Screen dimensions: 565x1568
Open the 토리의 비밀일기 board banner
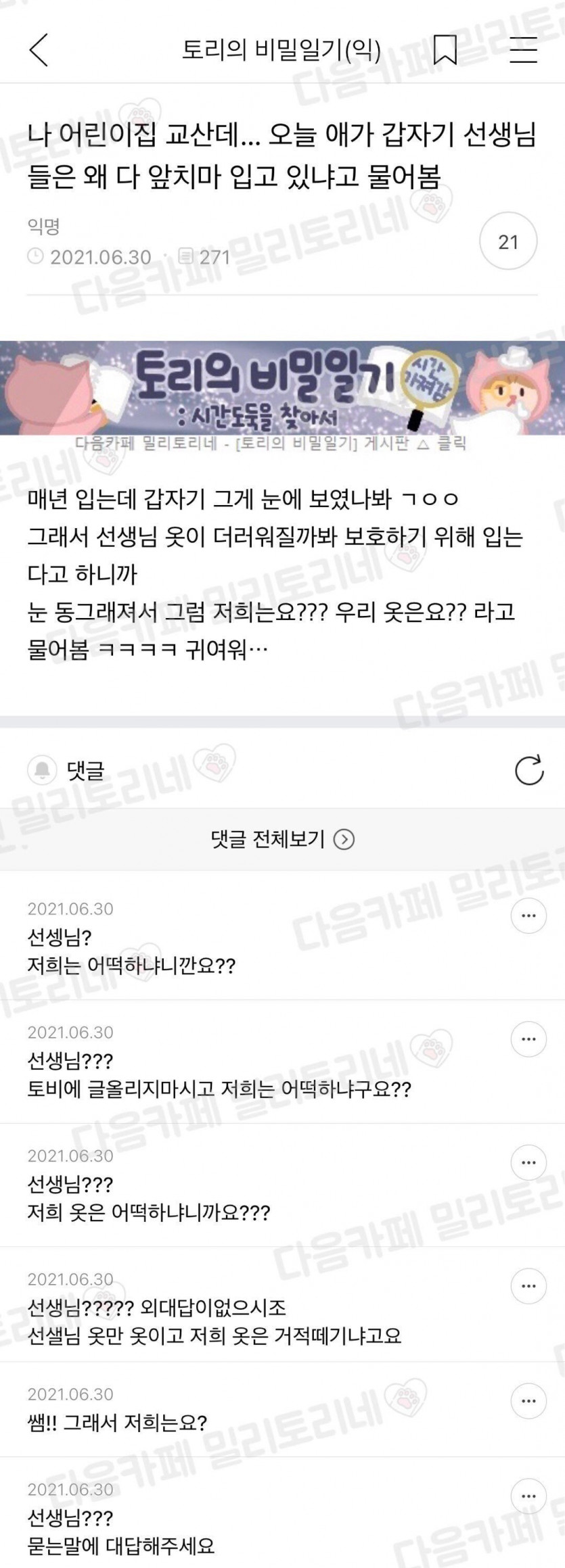[x=282, y=388]
